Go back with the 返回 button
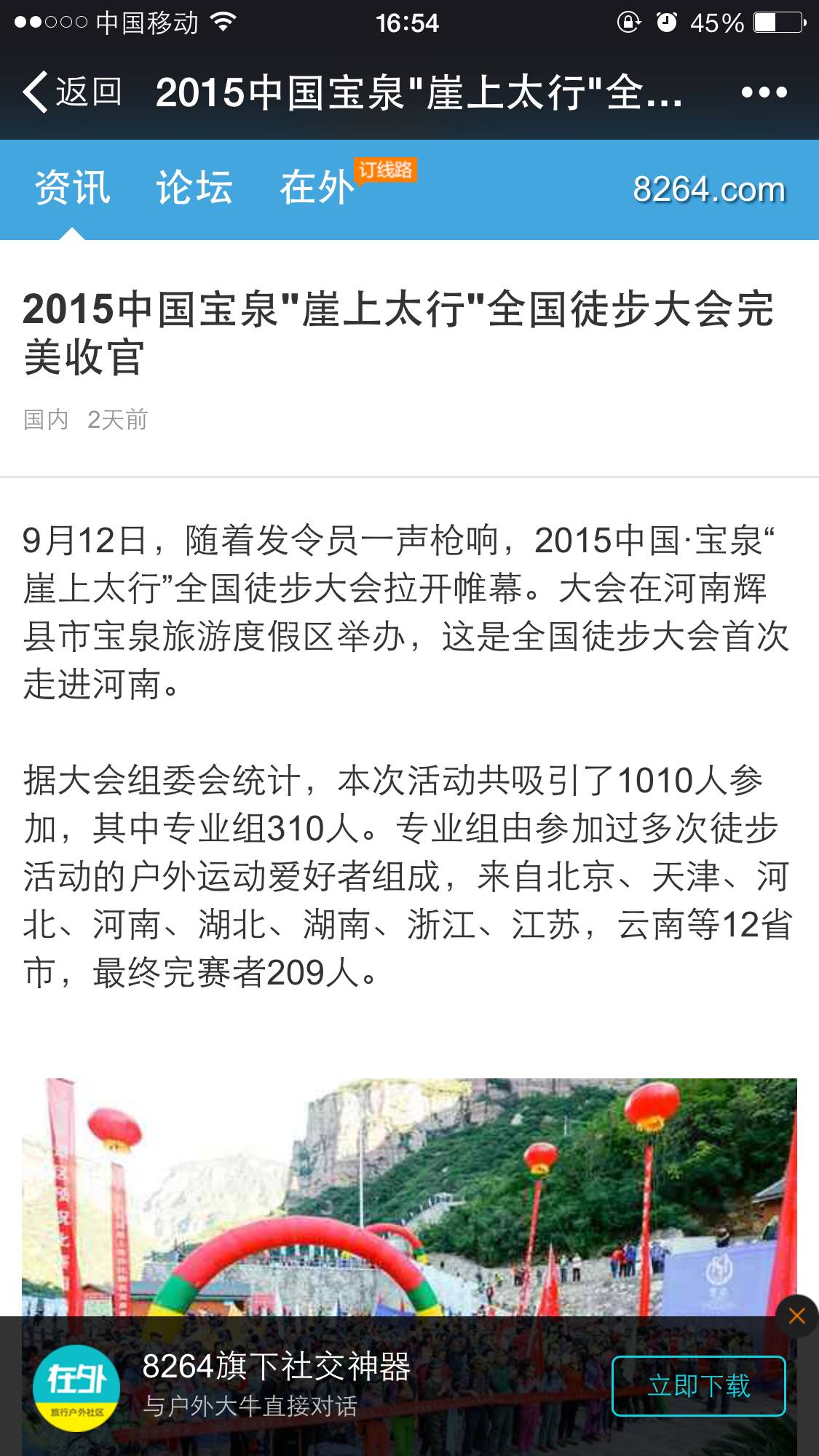 click(71, 92)
